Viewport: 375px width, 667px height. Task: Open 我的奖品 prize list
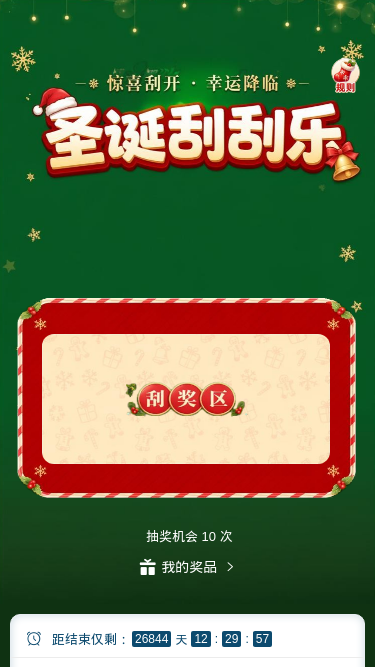(187, 567)
